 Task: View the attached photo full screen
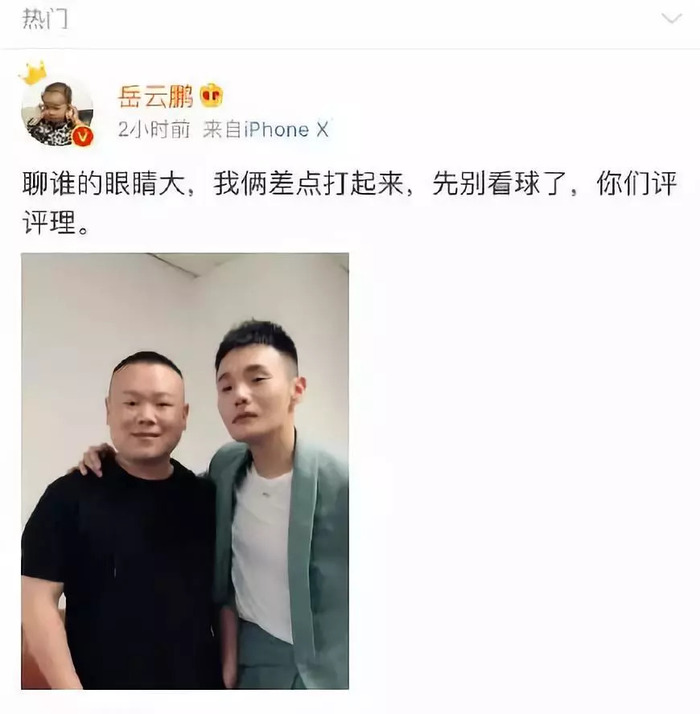[185, 470]
